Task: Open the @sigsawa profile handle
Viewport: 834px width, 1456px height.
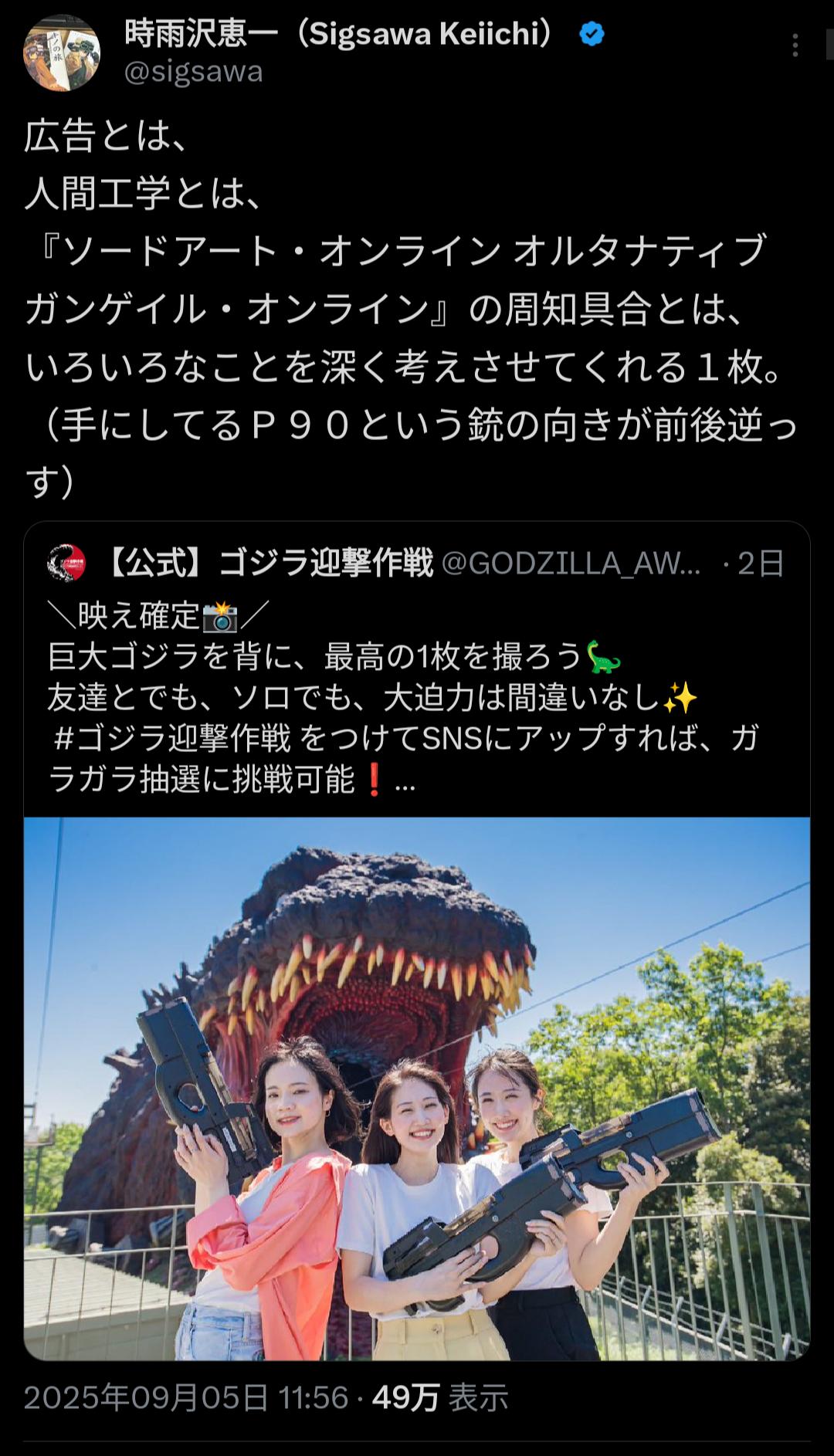Action: point(193,72)
